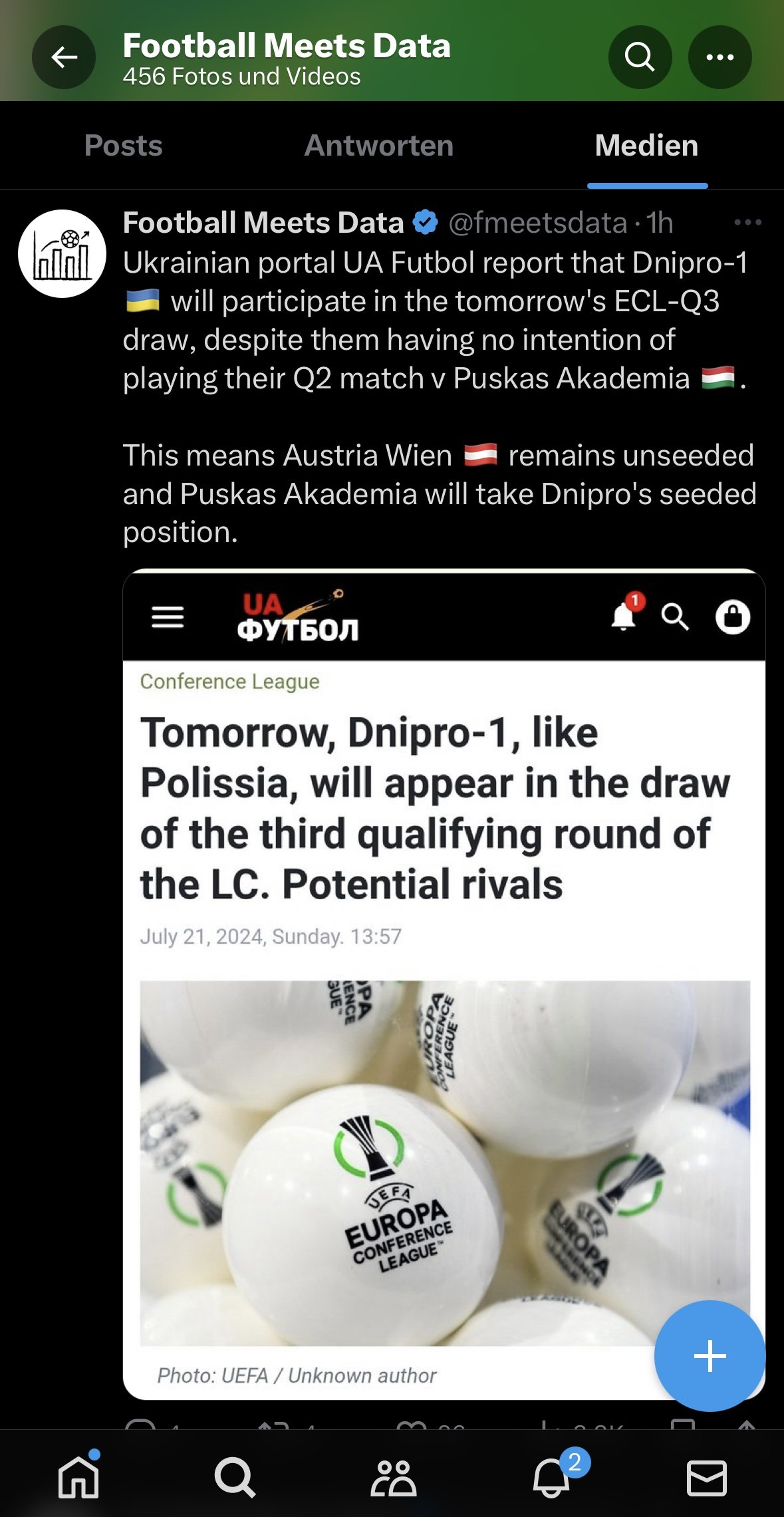Go back using the arrow
Screen dimensions: 784x1517
64,57
